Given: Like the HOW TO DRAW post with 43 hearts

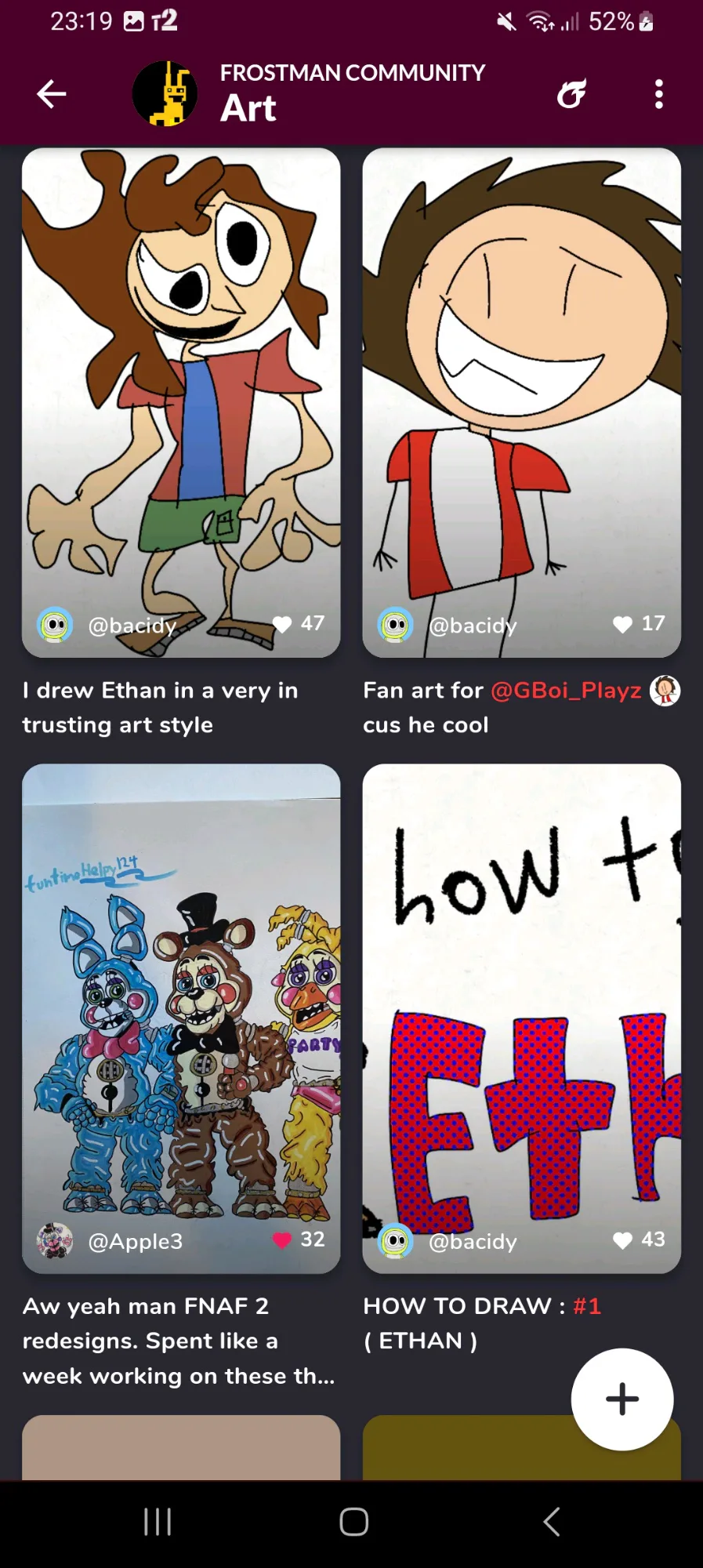Looking at the screenshot, I should pyautogui.click(x=623, y=1240).
